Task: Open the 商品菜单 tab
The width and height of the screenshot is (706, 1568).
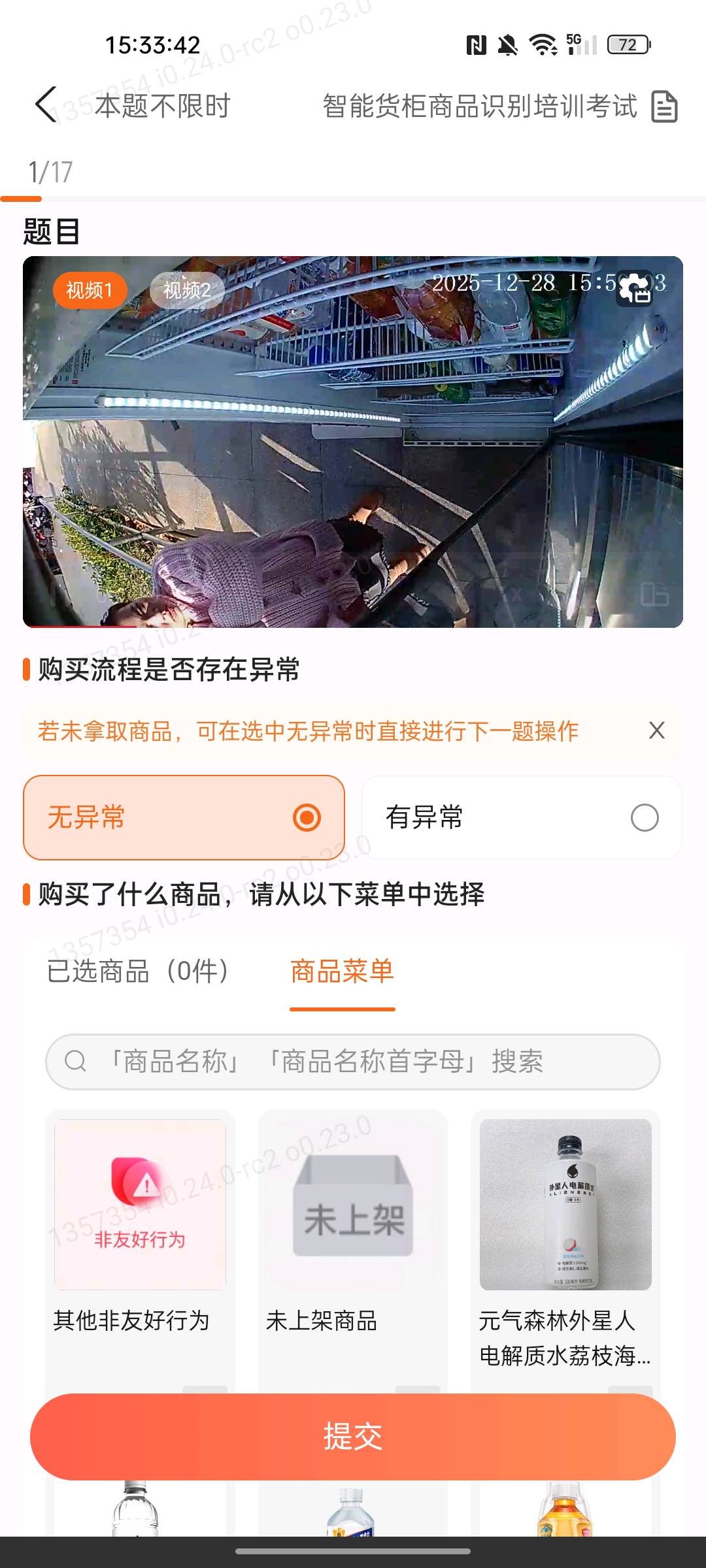Action: [x=342, y=972]
